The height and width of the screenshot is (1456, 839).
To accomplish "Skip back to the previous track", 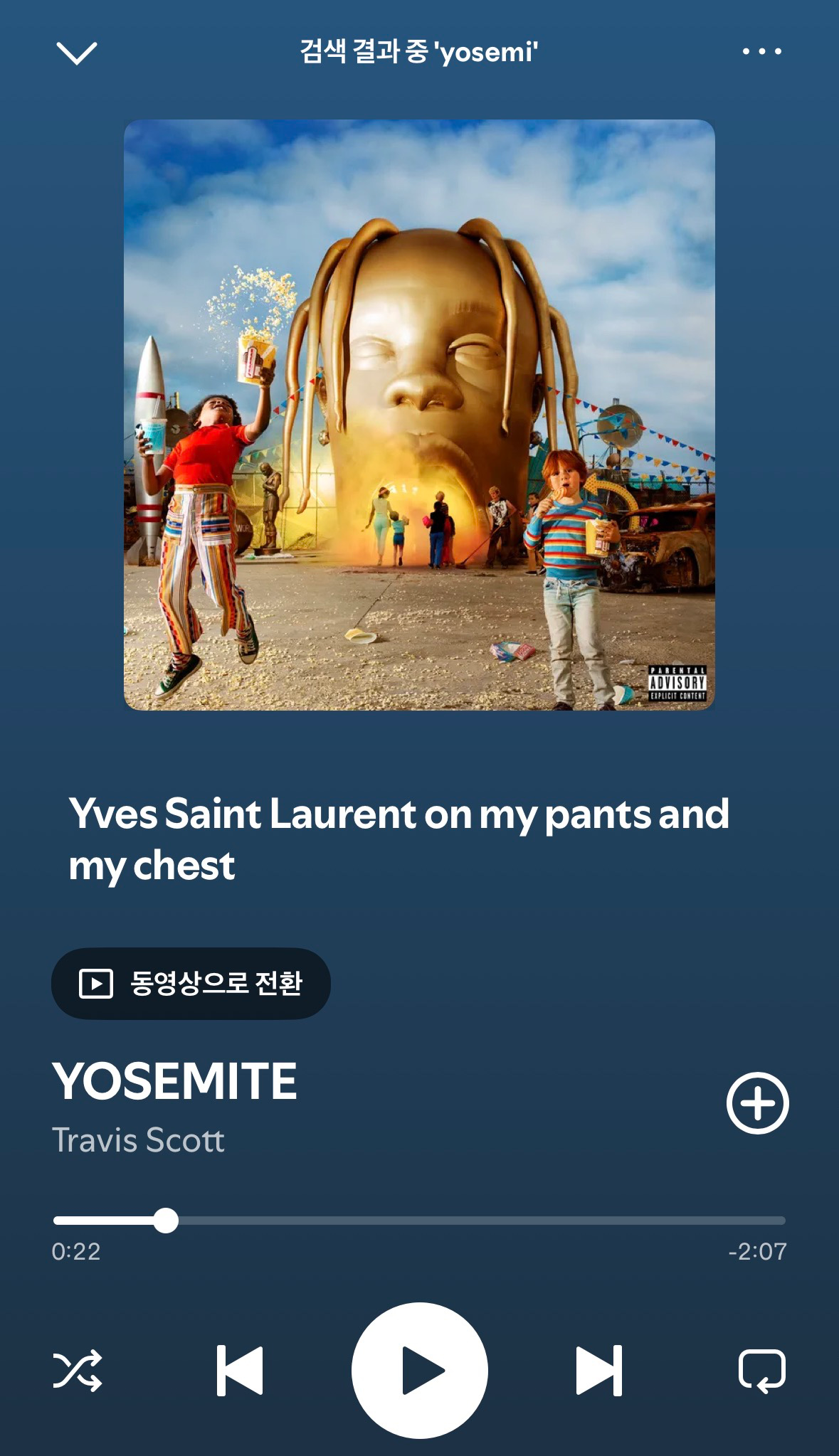I will pos(240,1370).
